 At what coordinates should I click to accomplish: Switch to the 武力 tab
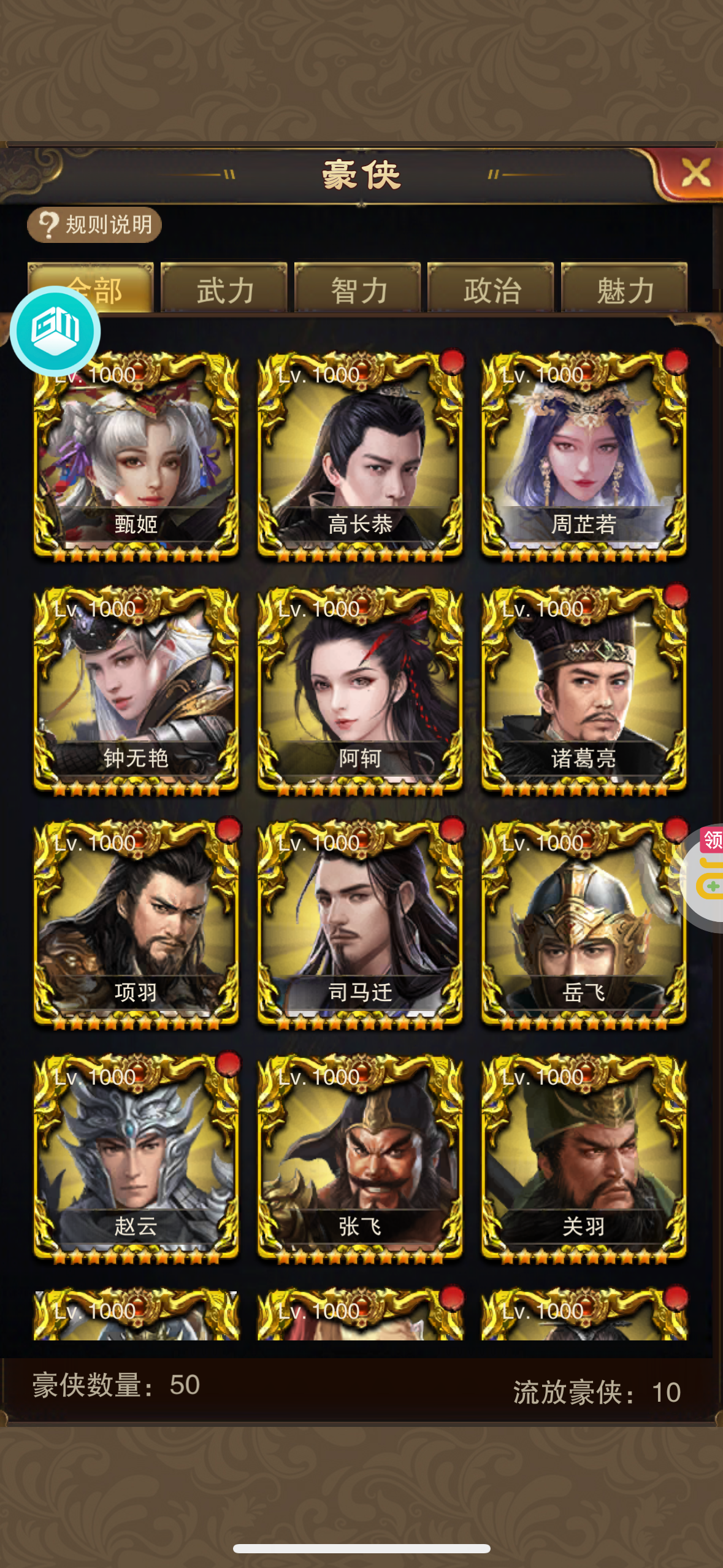(x=224, y=288)
